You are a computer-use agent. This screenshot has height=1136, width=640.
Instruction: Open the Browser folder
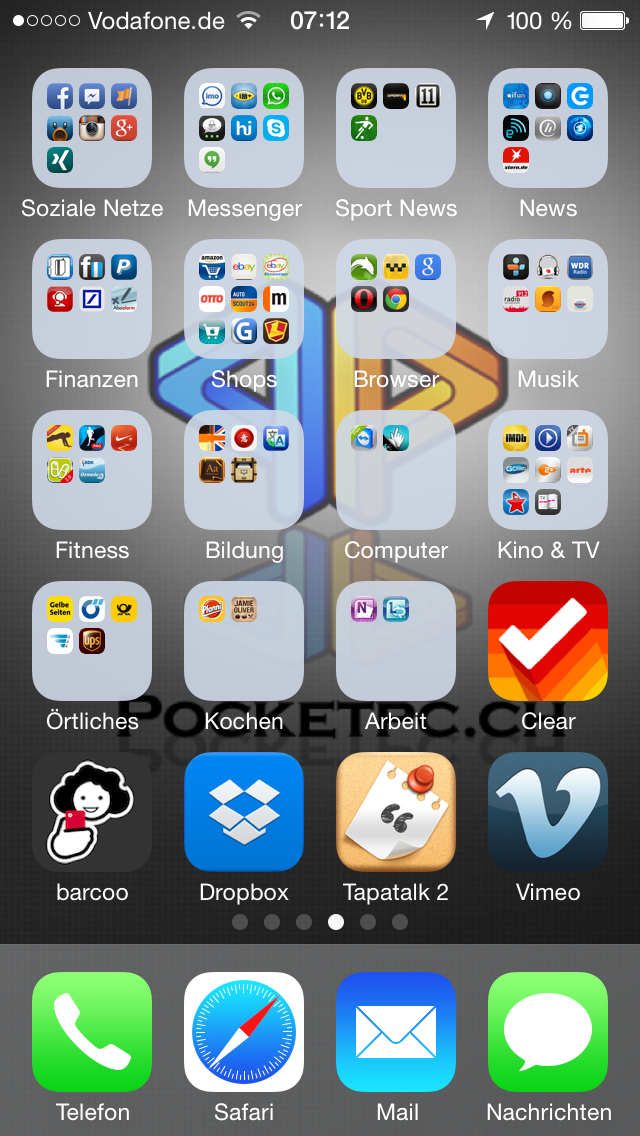click(396, 299)
